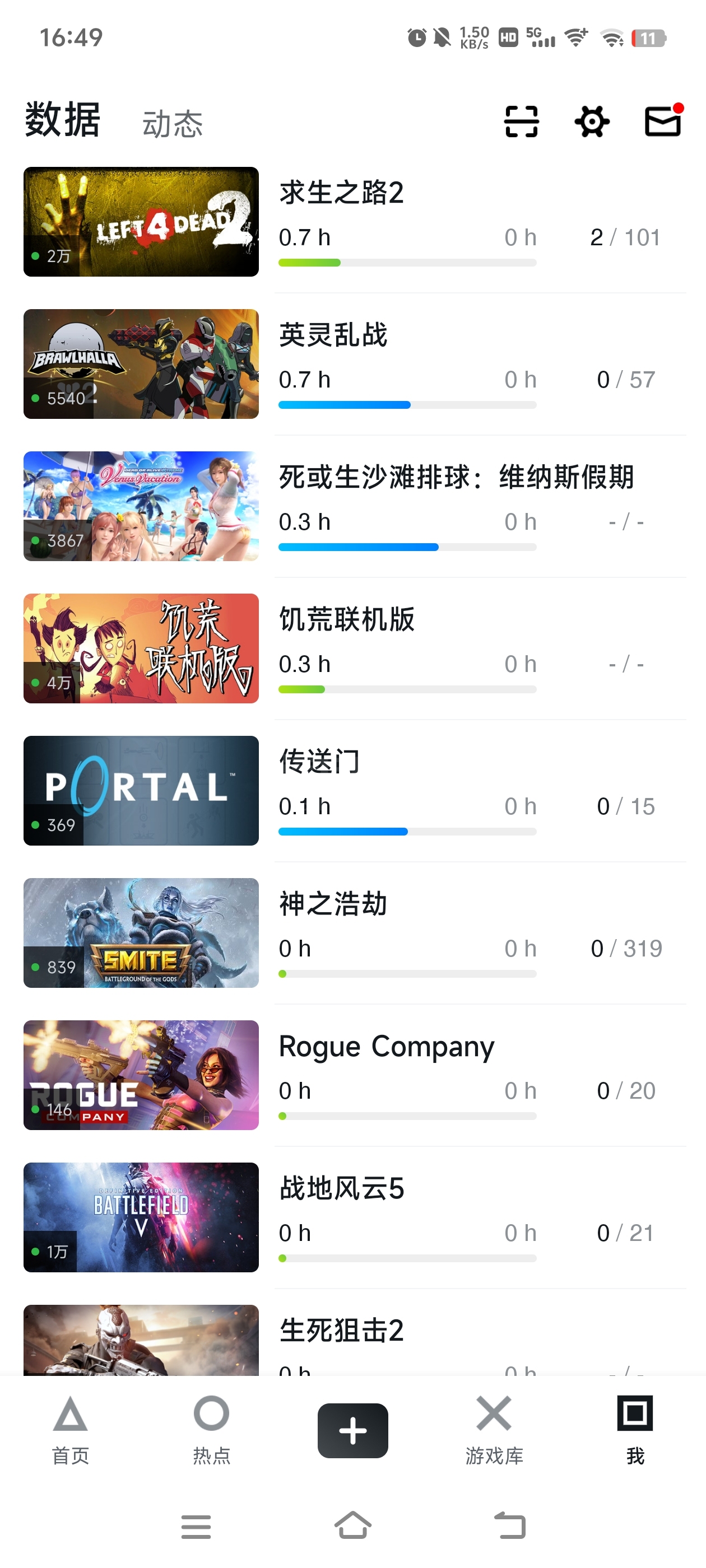Open the scan icon
This screenshot has height=1568, width=706.
pyautogui.click(x=522, y=122)
